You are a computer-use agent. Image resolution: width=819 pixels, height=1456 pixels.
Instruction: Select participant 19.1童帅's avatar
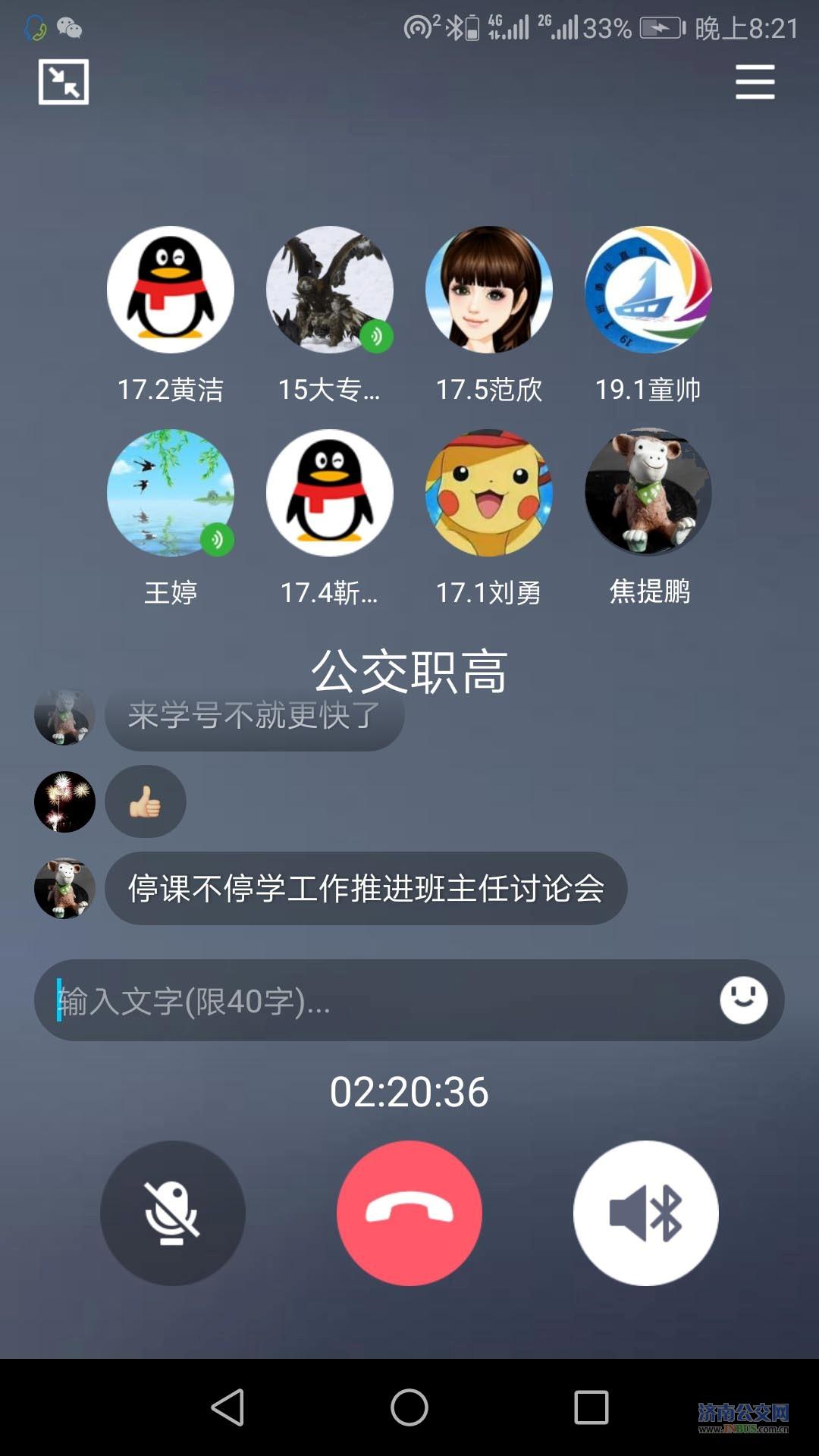click(648, 290)
